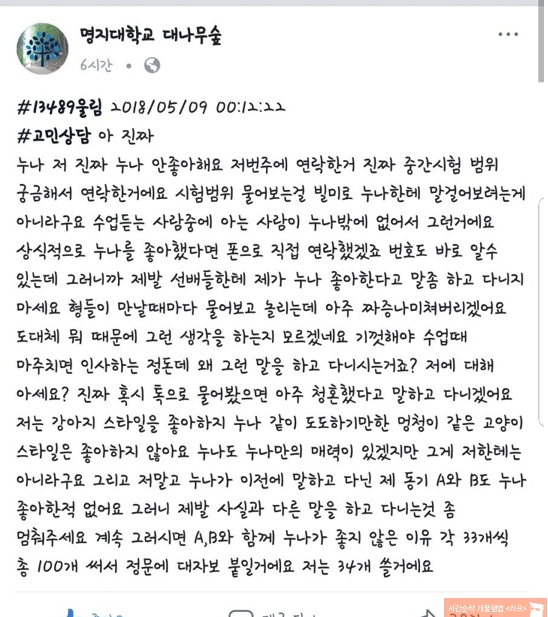This screenshot has height=617, width=548.
Task: Open the comment button under the post
Action: [271, 613]
